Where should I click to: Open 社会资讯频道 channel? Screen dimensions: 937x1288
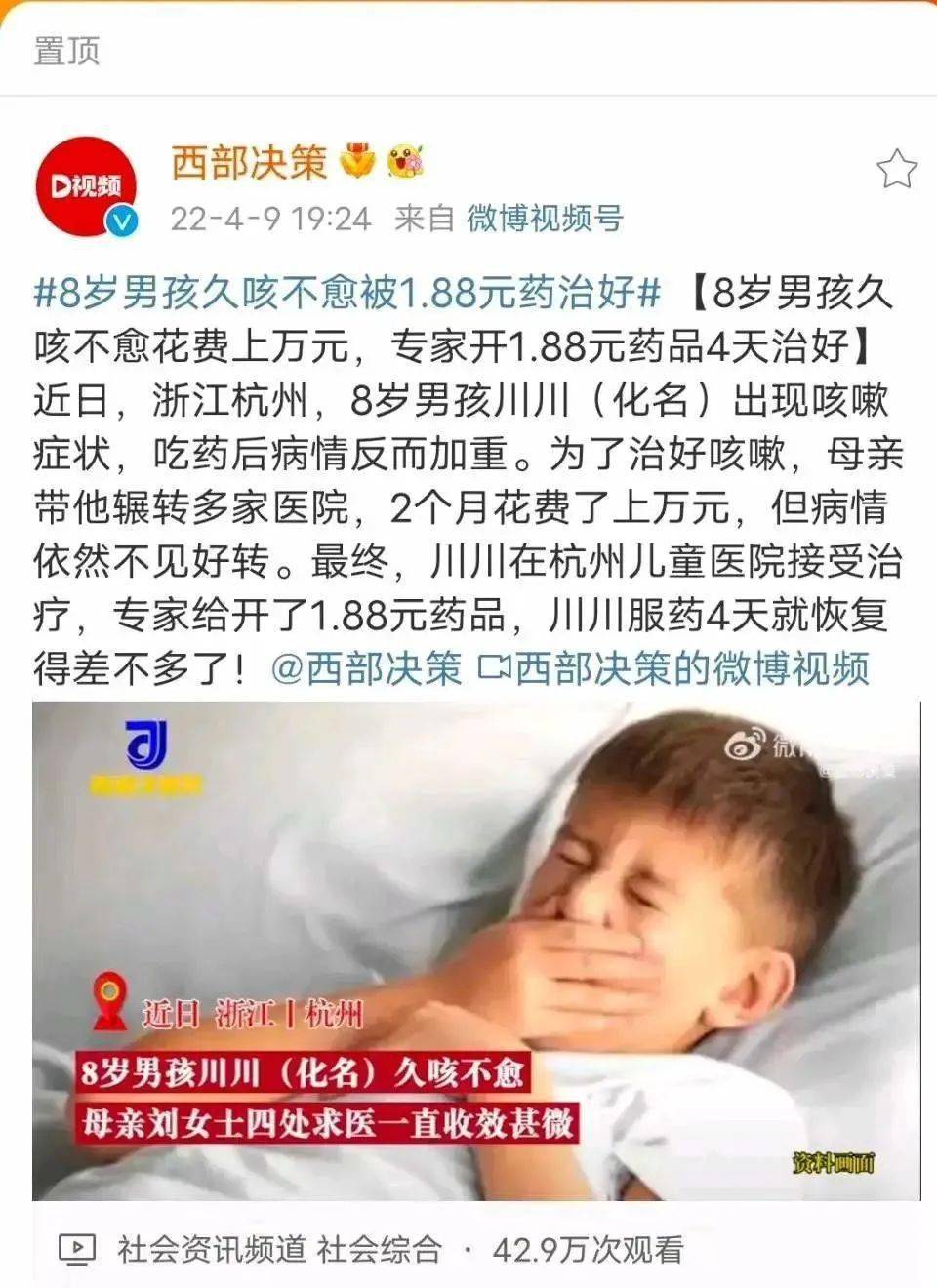coord(211,1249)
